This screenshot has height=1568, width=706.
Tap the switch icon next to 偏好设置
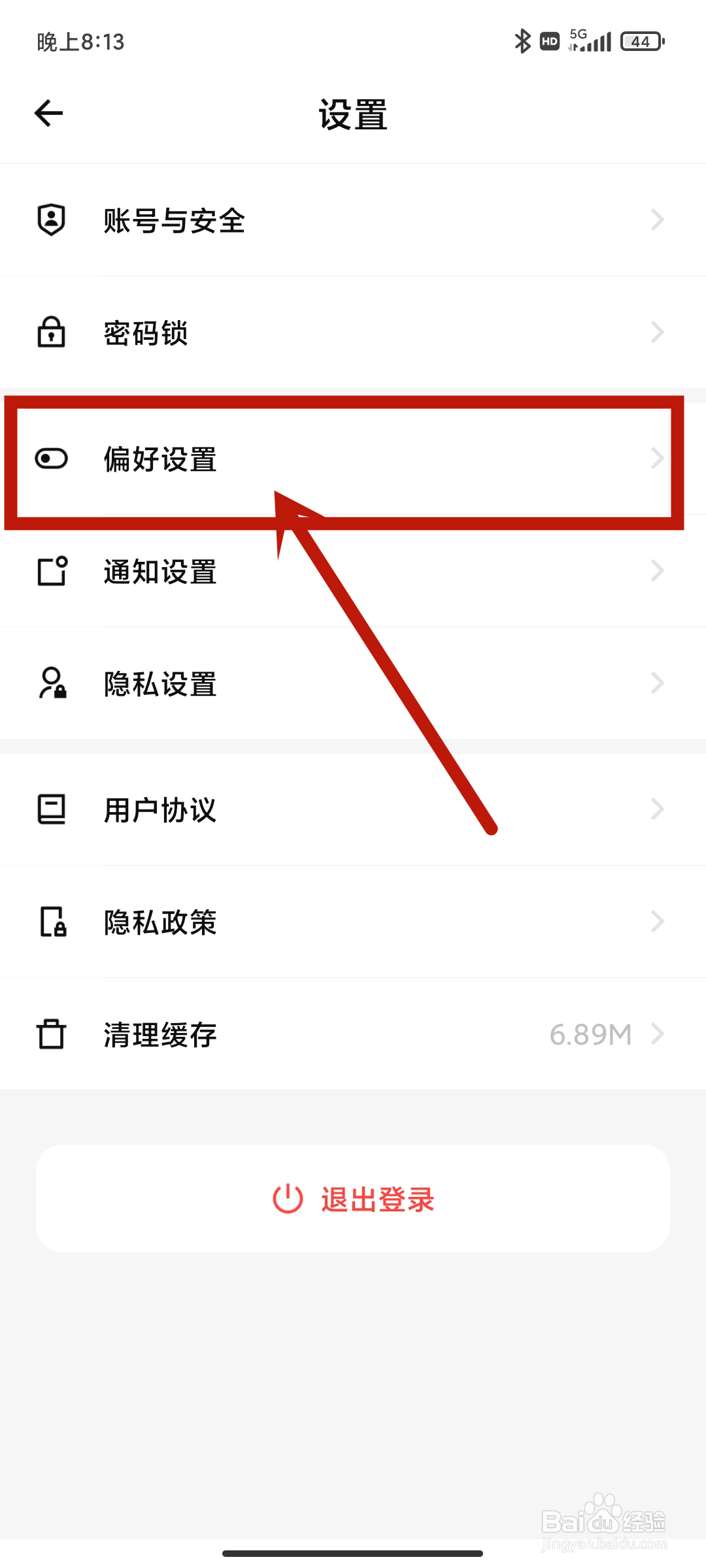[51, 459]
